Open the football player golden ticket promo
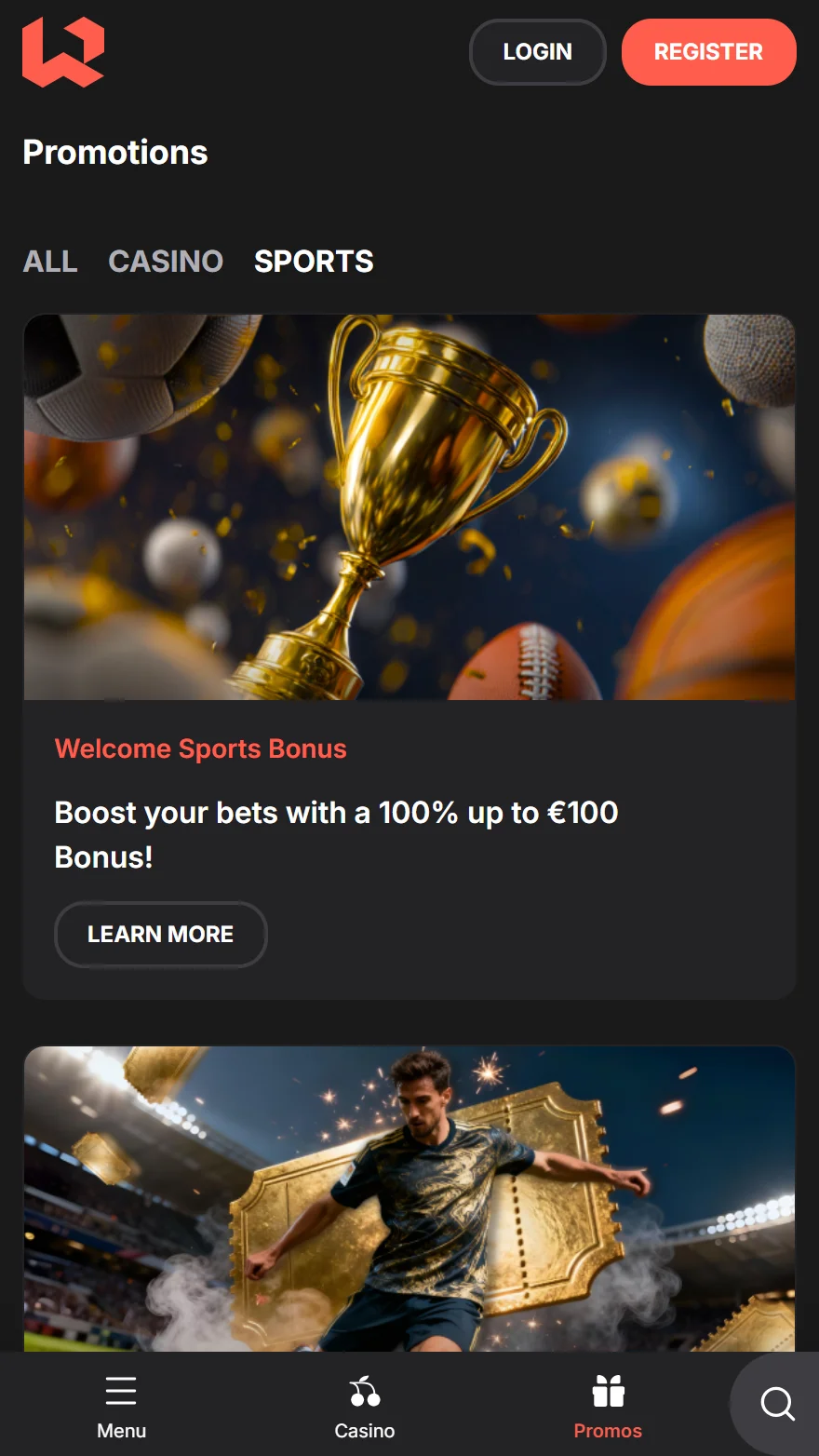 tap(409, 1199)
